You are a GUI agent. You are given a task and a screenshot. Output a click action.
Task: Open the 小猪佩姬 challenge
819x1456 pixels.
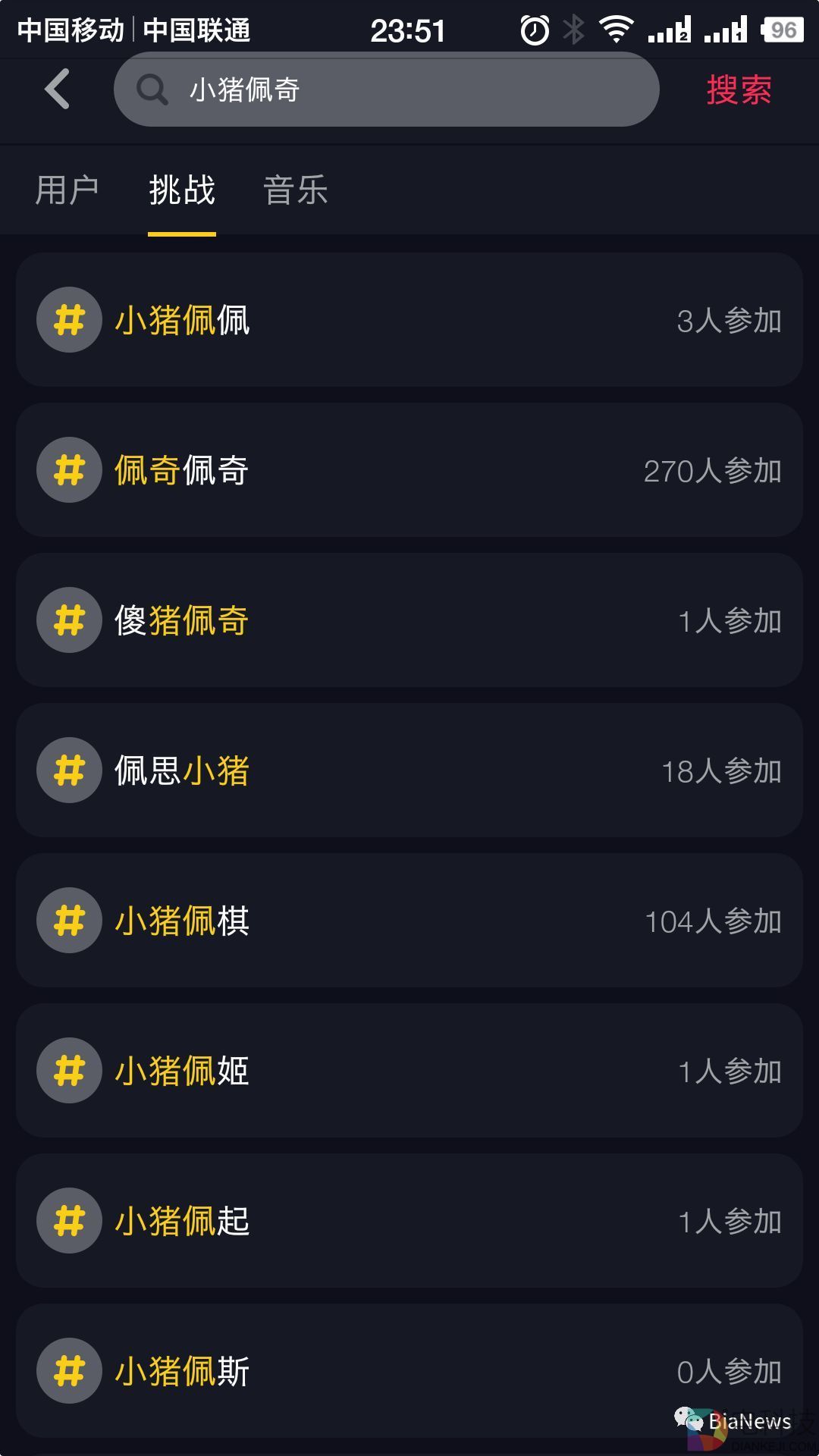pyautogui.click(x=409, y=1071)
